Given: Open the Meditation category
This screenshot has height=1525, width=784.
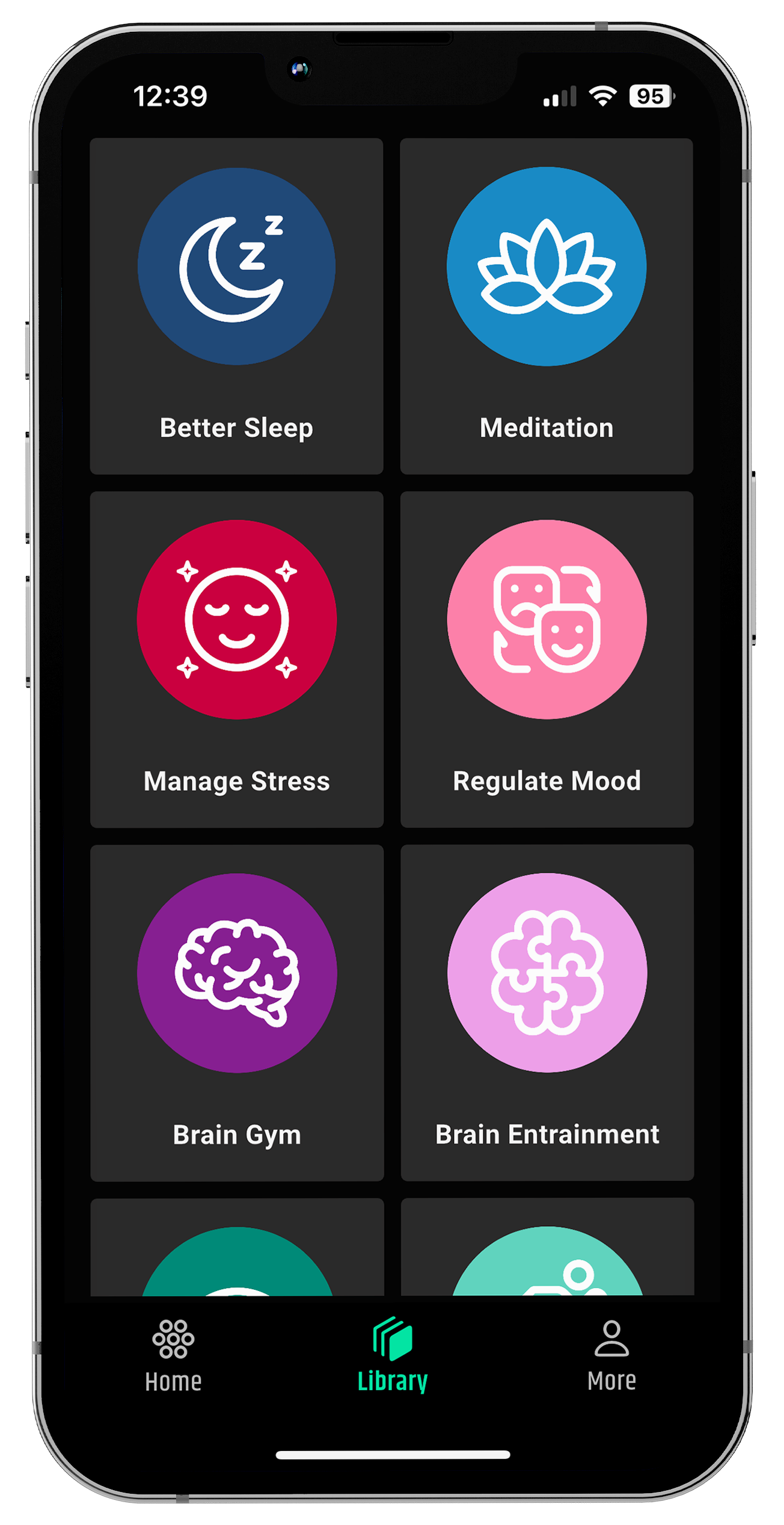Looking at the screenshot, I should (546, 306).
